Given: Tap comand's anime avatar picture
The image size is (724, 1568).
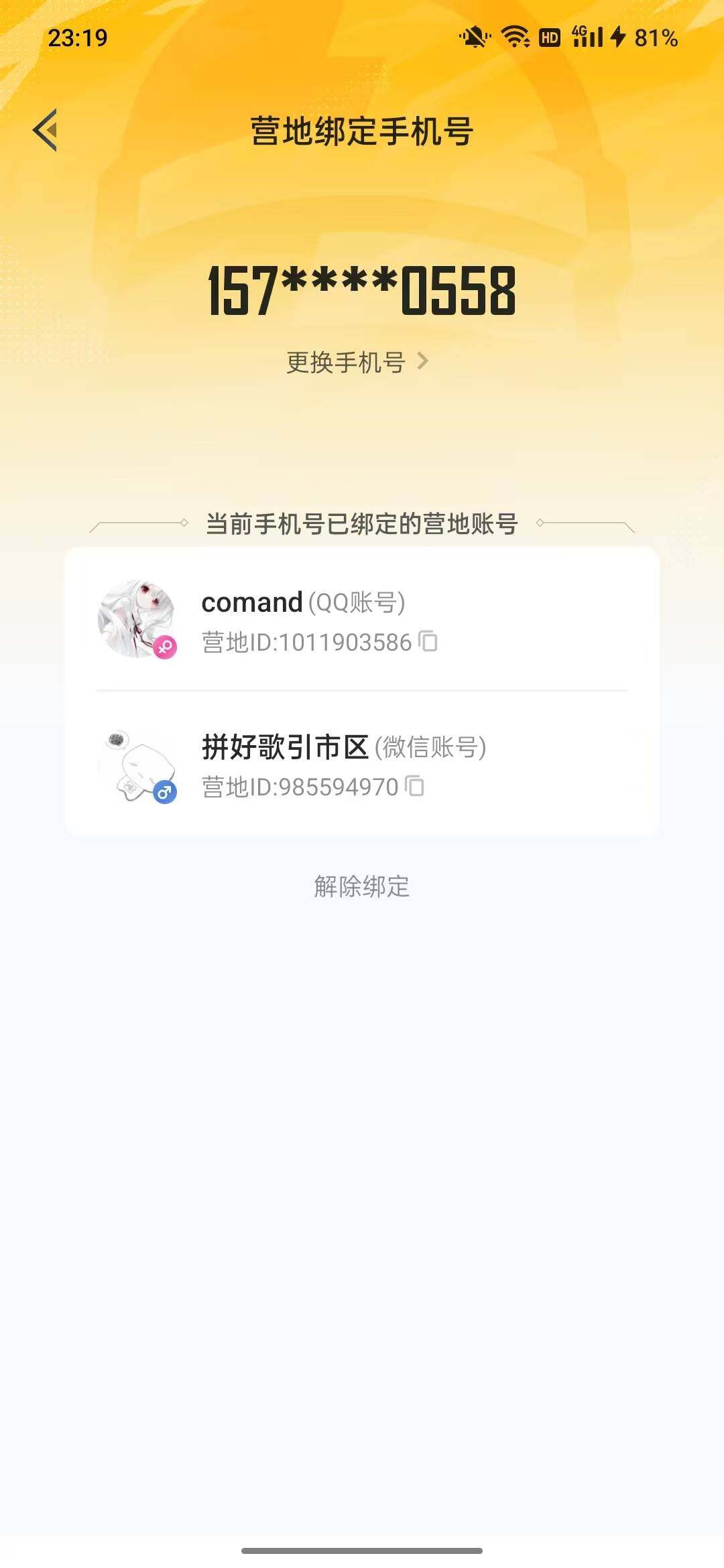Looking at the screenshot, I should 137,620.
